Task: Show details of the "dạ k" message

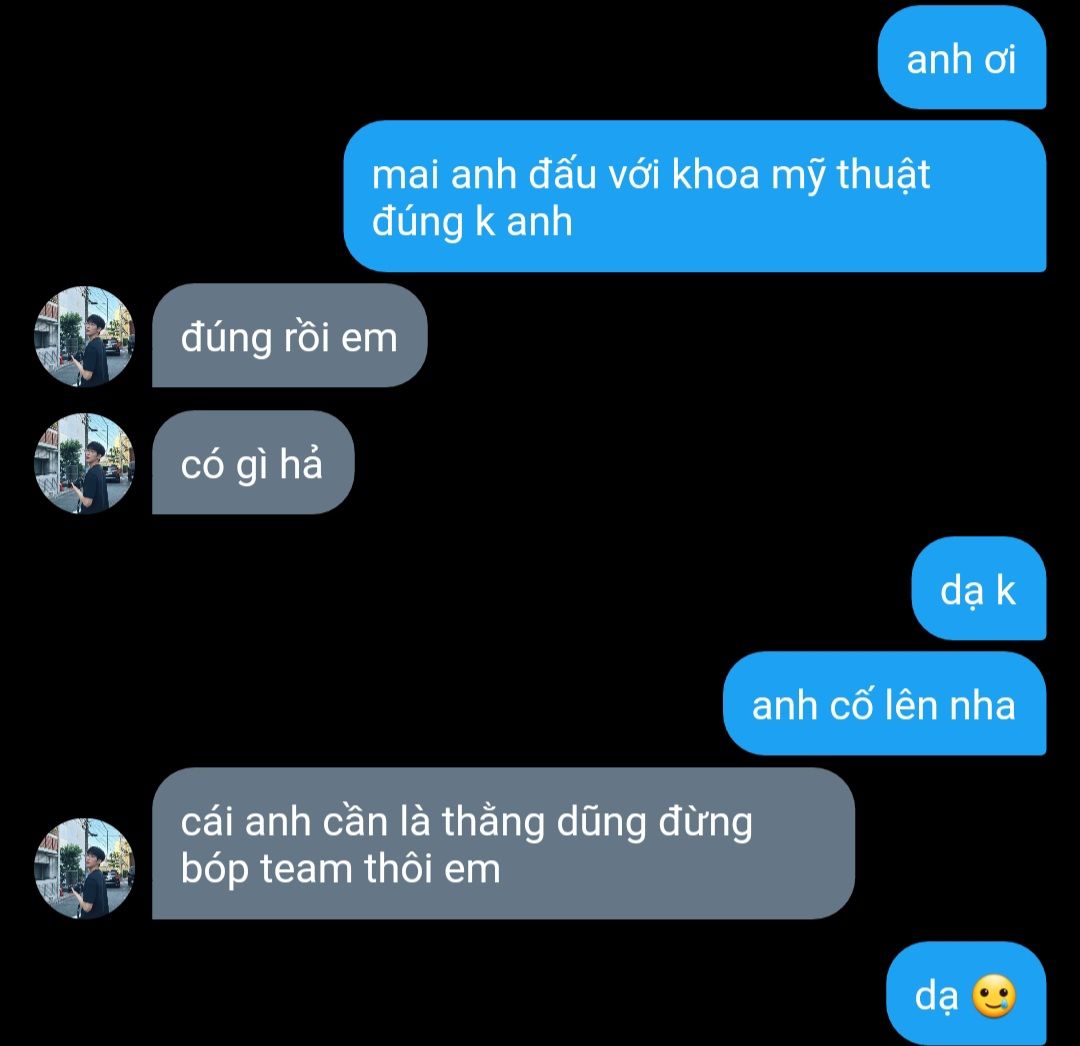Action: pyautogui.click(x=978, y=589)
